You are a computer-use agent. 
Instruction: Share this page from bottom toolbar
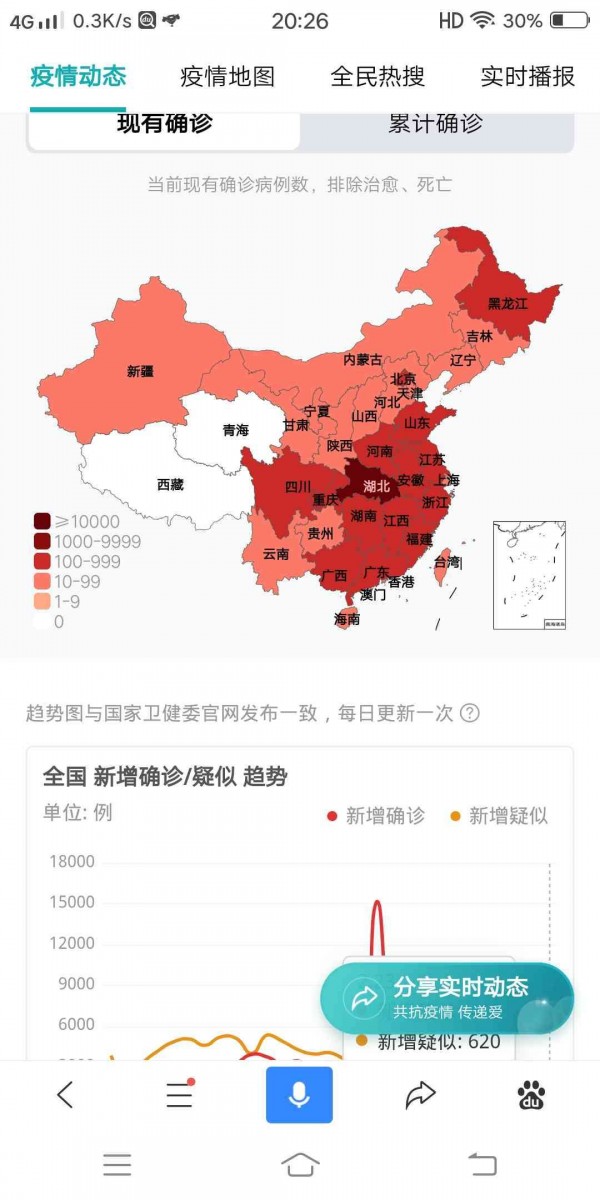point(420,1095)
